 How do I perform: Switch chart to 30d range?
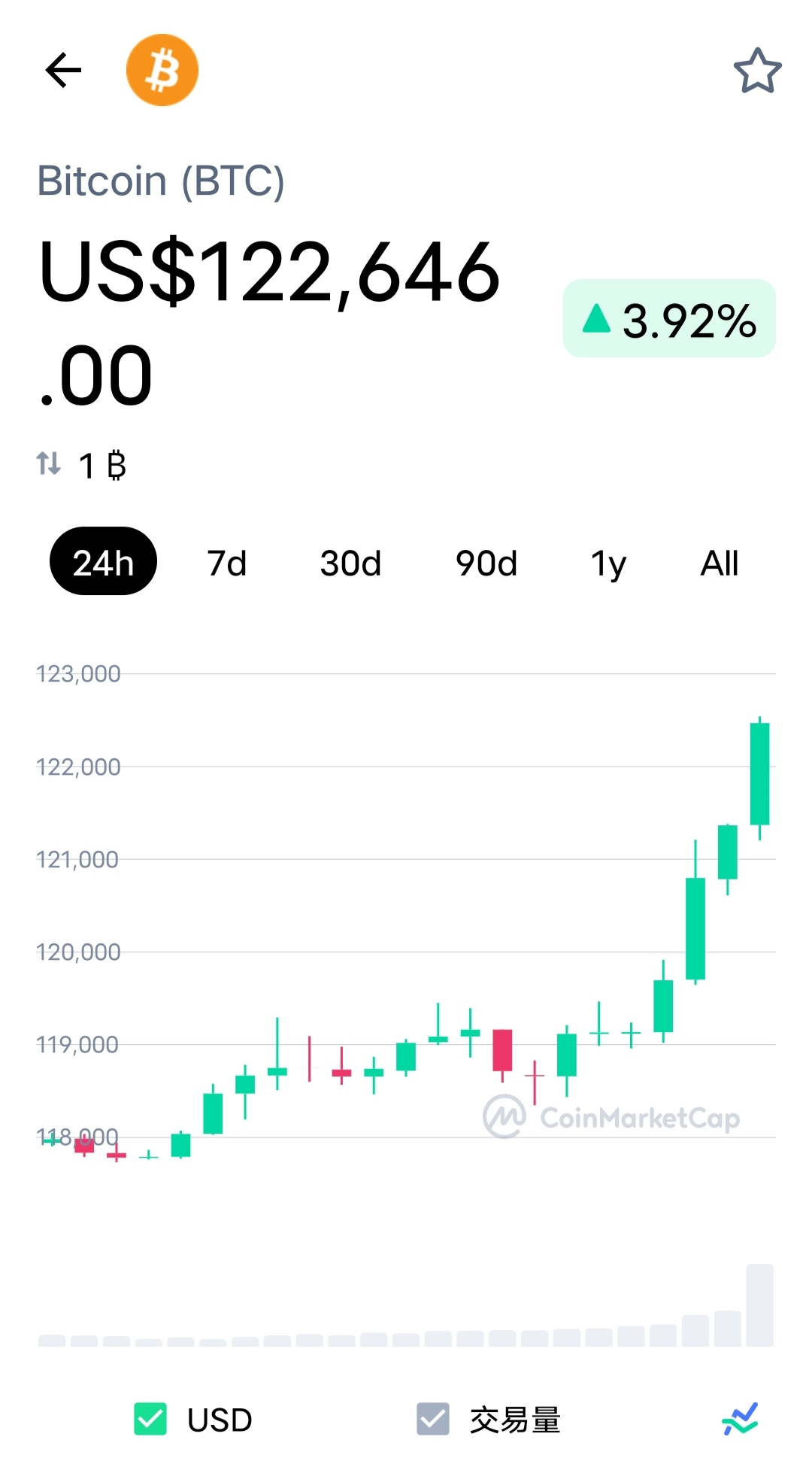tap(350, 563)
